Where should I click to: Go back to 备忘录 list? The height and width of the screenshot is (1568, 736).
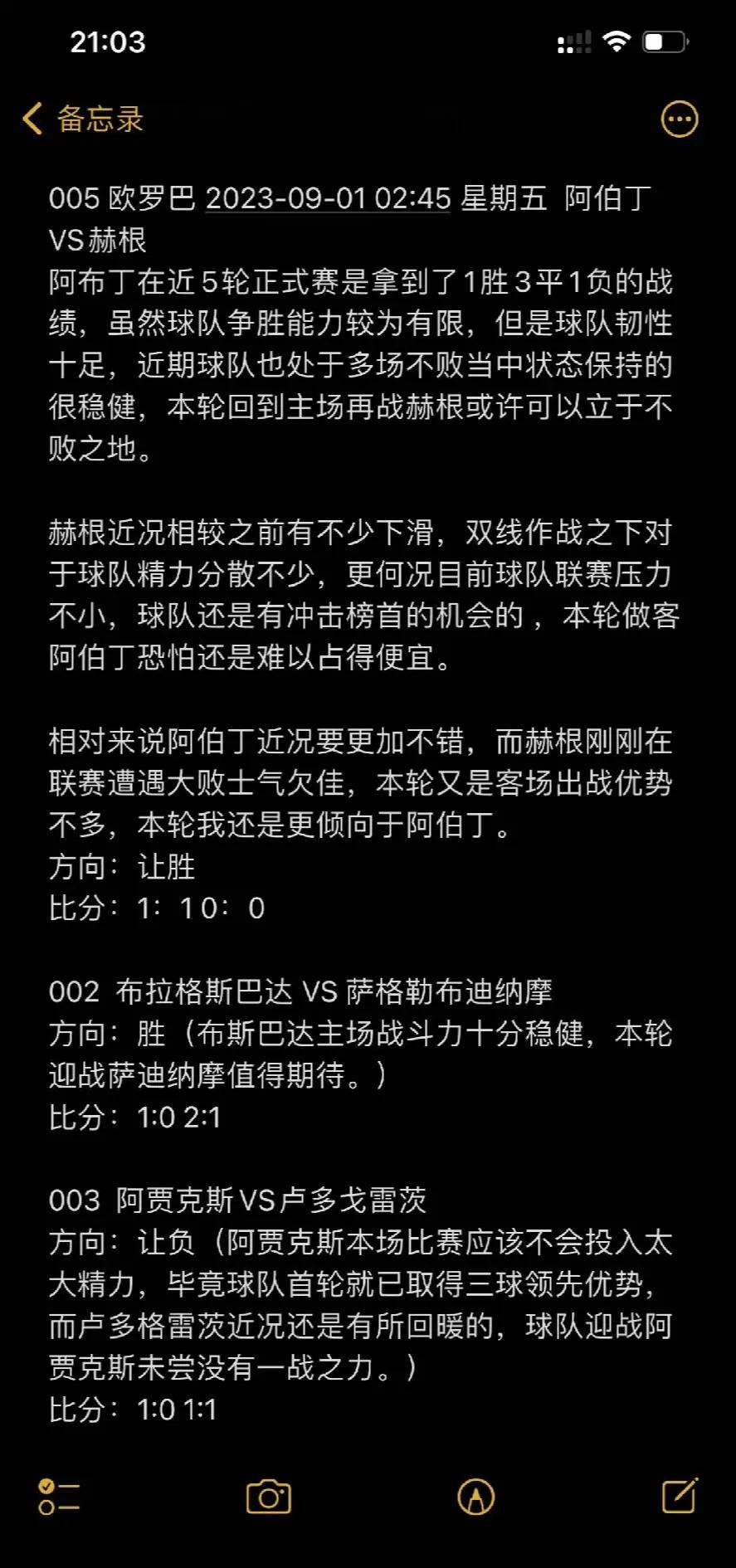[x=81, y=119]
